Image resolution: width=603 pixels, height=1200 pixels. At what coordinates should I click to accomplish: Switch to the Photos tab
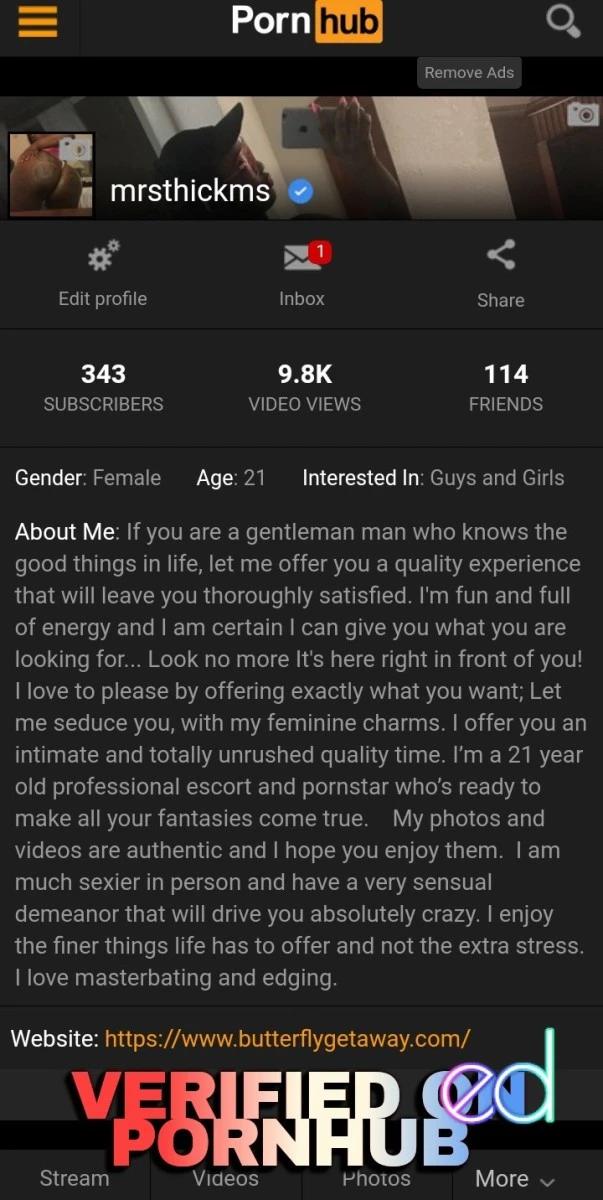click(x=376, y=1178)
